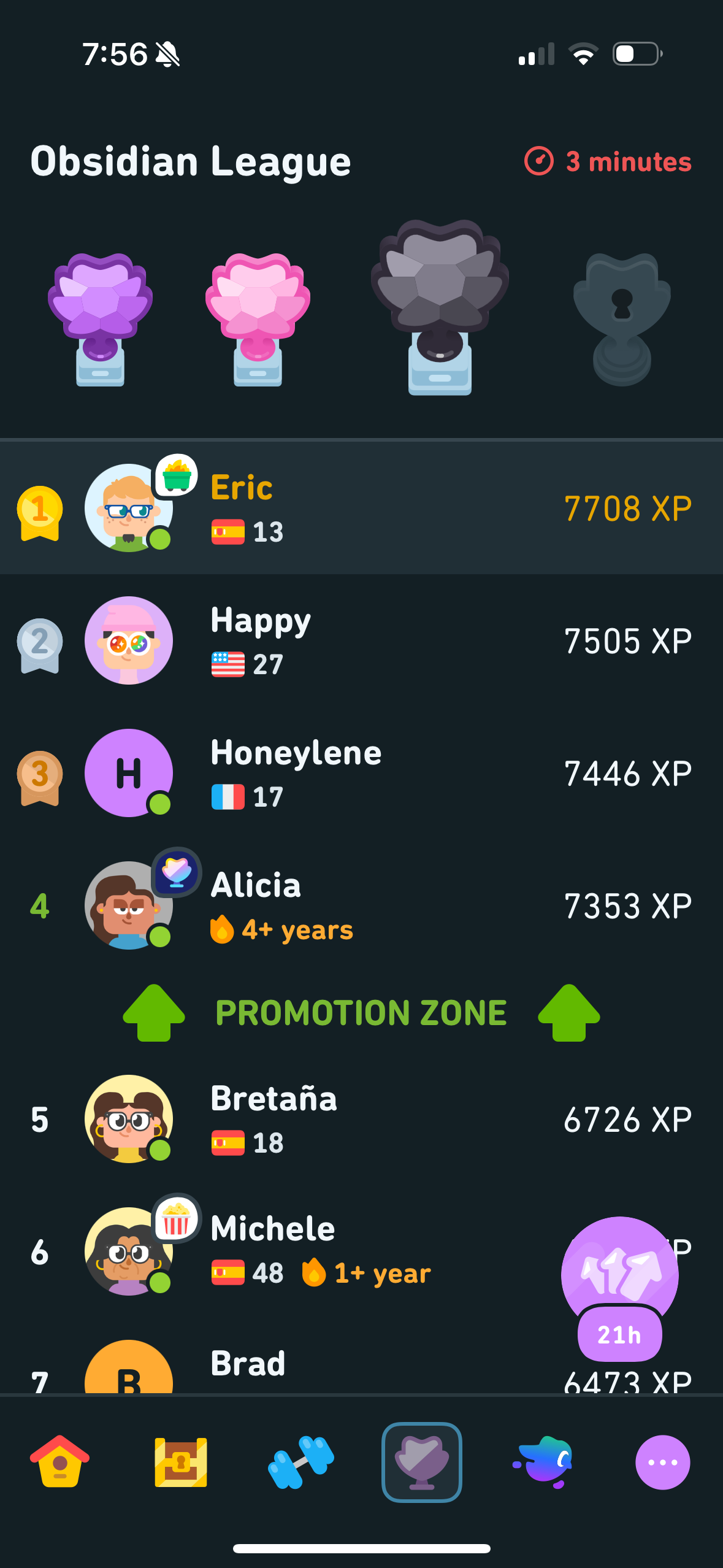Open the treasure chest quests tab
The image size is (723, 1568).
pyautogui.click(x=181, y=1462)
